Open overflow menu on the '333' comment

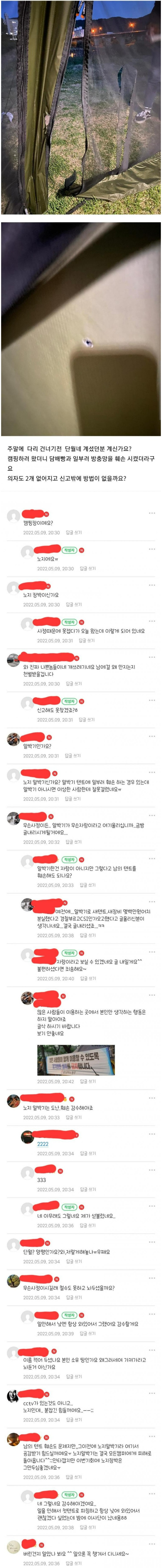point(152,1170)
